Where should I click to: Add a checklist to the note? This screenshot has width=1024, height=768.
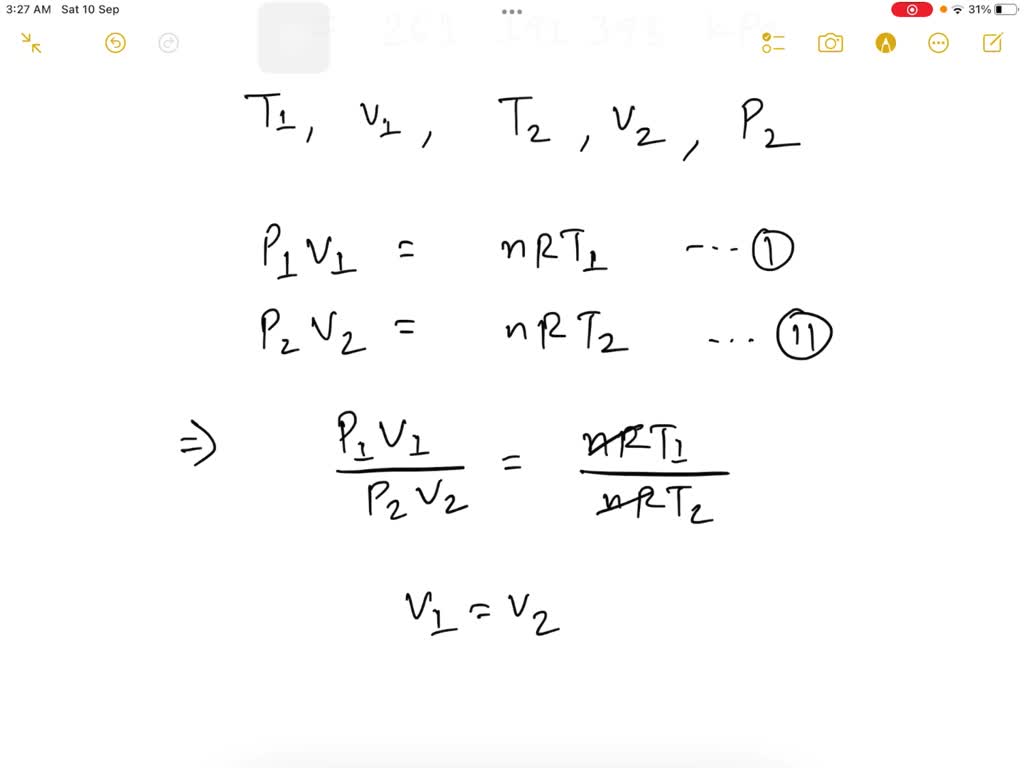[x=773, y=43]
